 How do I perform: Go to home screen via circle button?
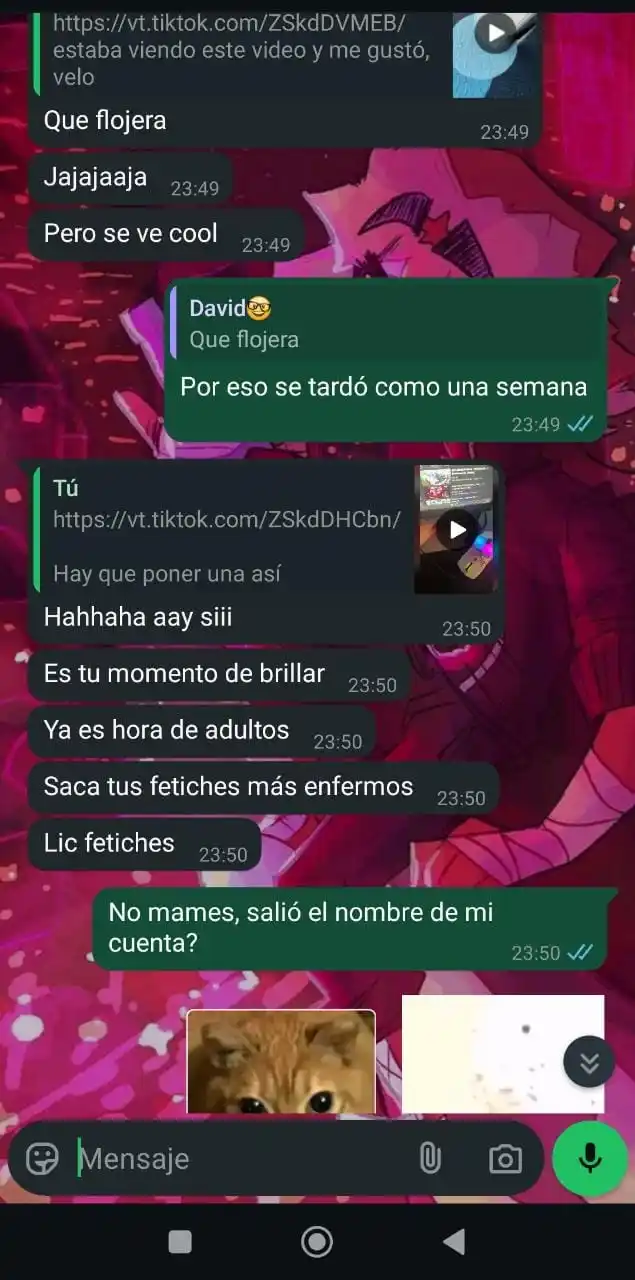(x=317, y=1242)
